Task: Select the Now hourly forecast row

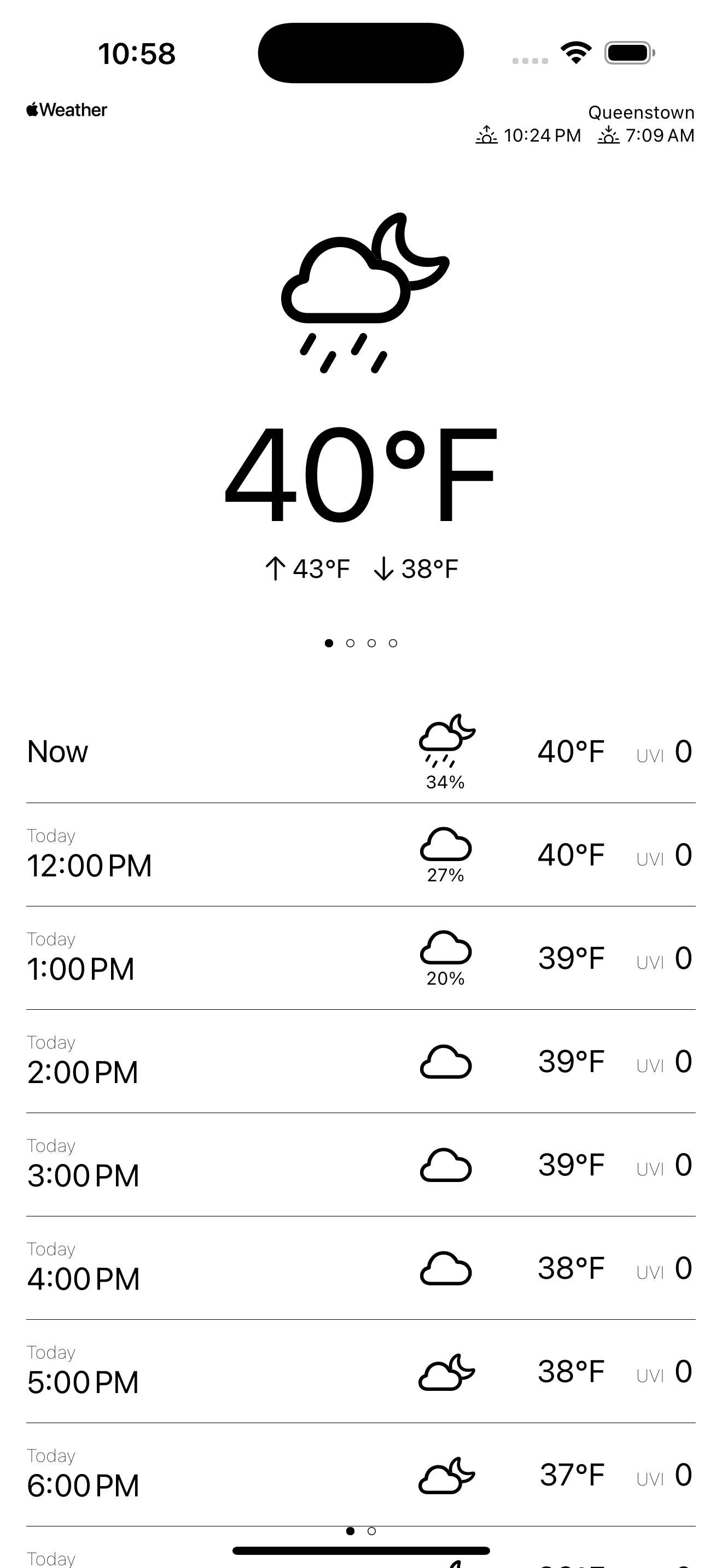Action: (x=360, y=752)
